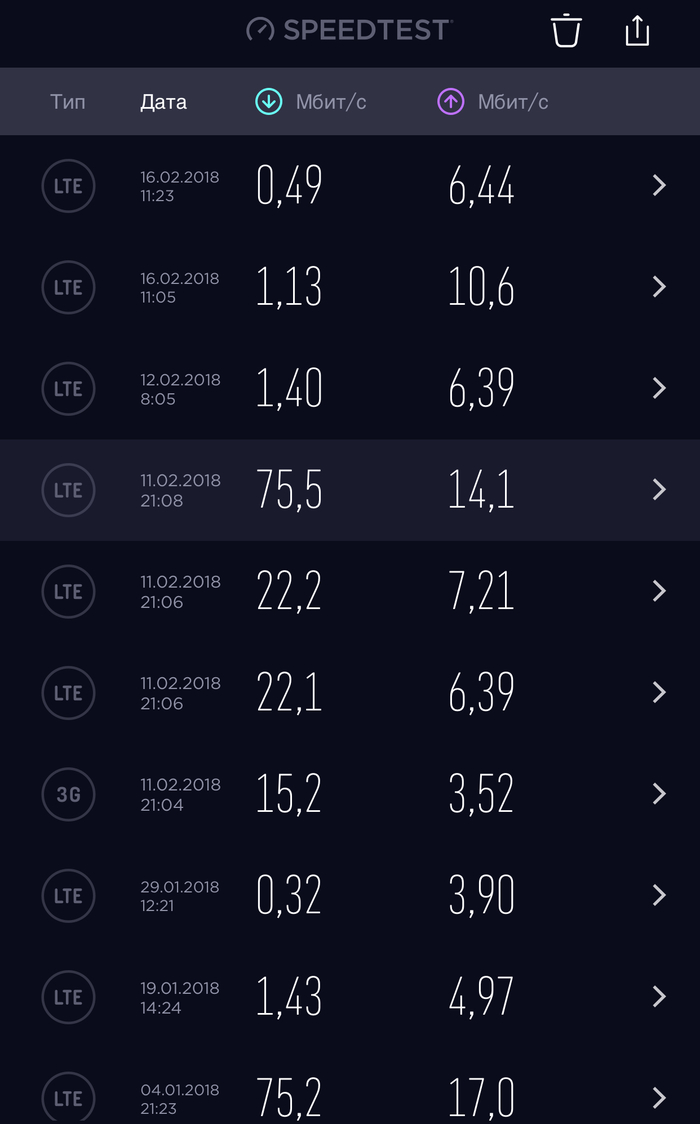This screenshot has width=700, height=1124.
Task: Show details of 29.01.2018 12:21 test
Action: pyautogui.click(x=350, y=896)
